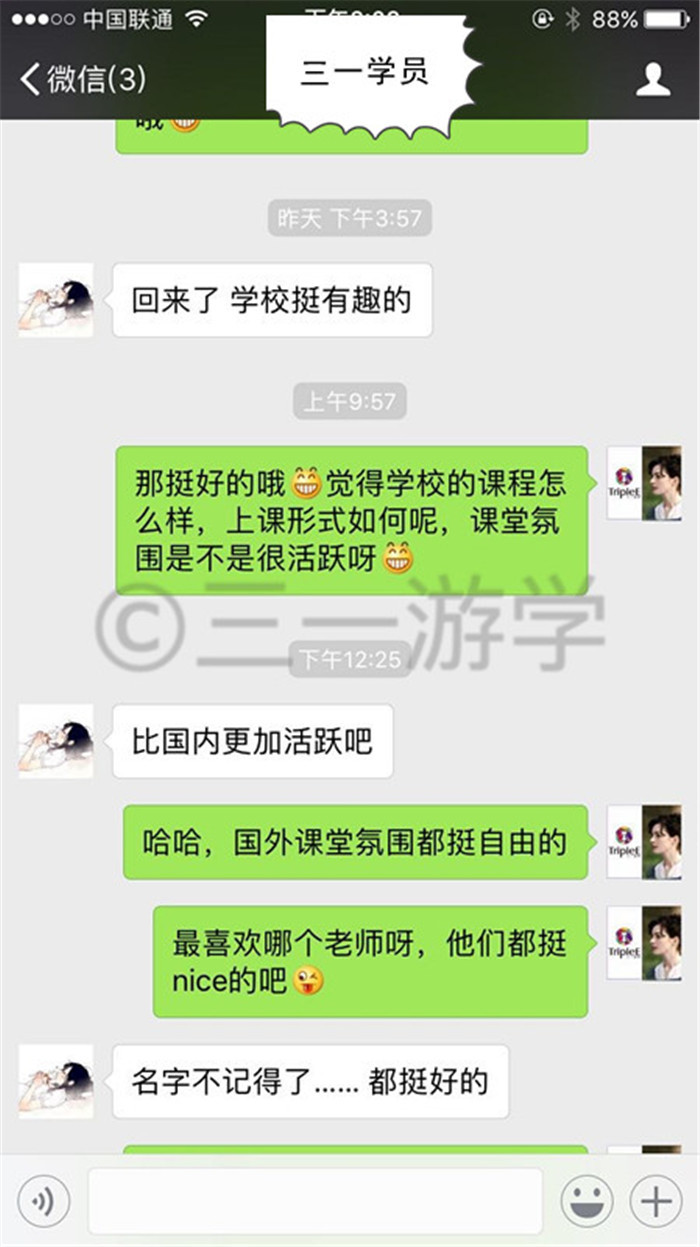The image size is (700, 1247).
Task: Go back to the WeChat chat list
Action: pyautogui.click(x=83, y=79)
